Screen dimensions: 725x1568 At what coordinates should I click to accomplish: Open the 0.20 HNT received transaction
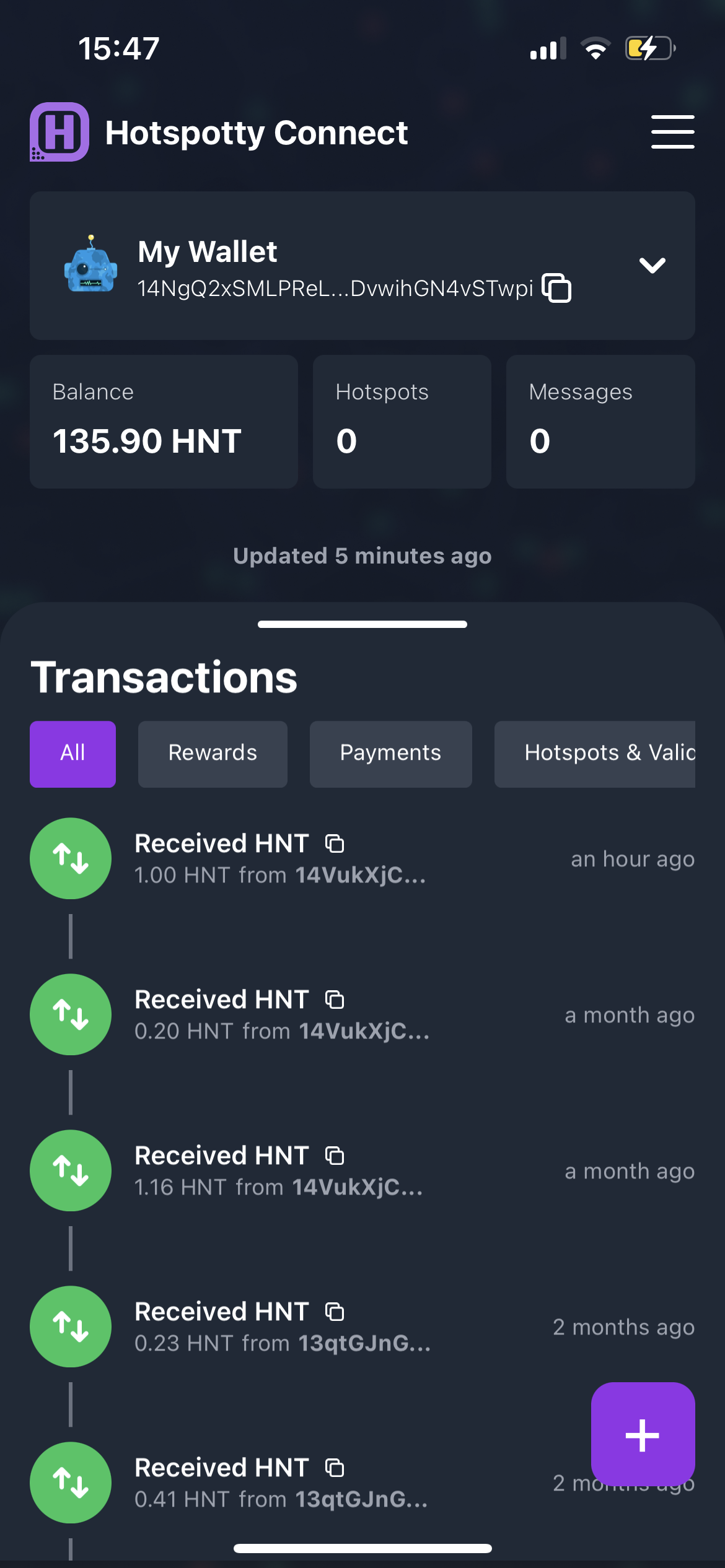[x=362, y=1015]
